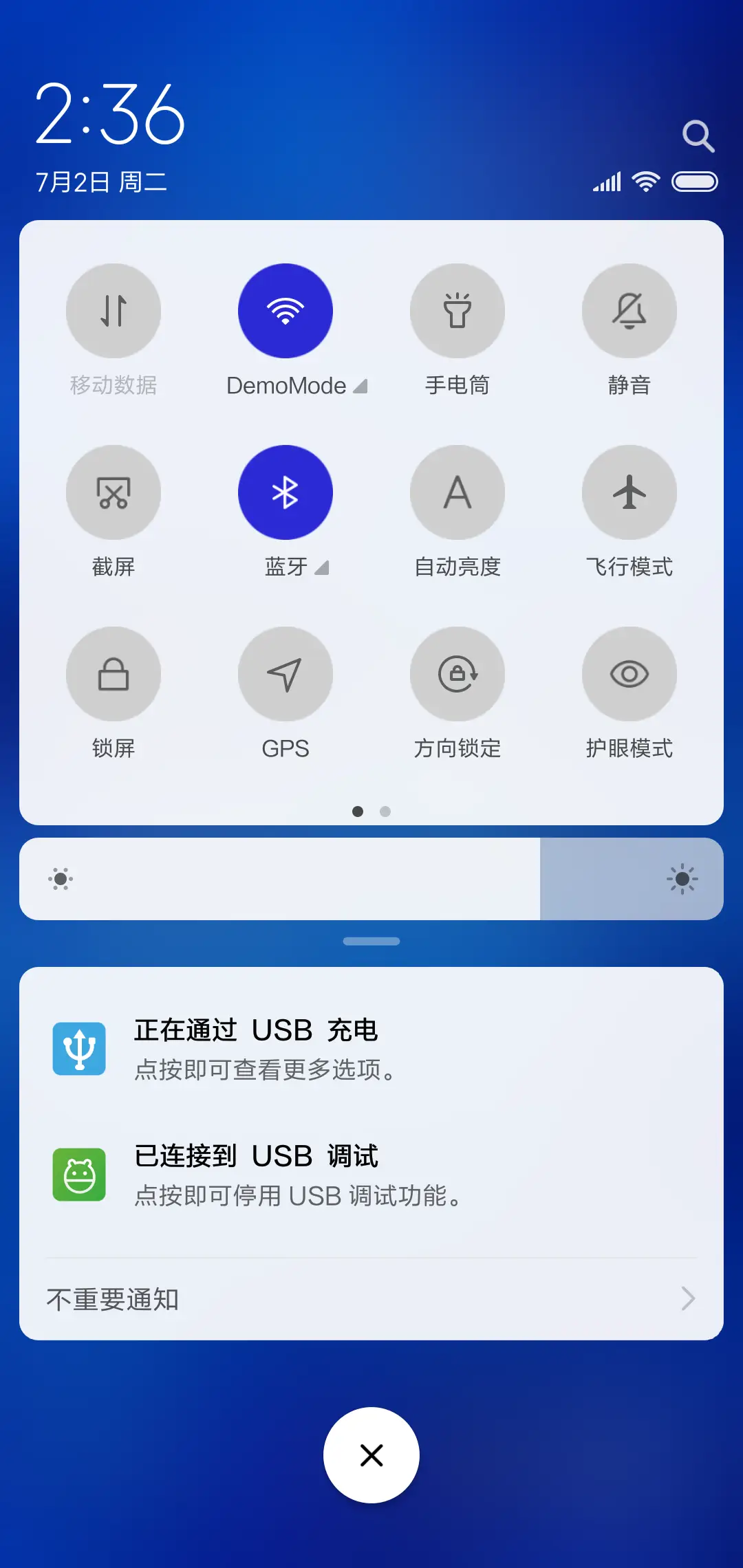Switch to the second quick settings page
The height and width of the screenshot is (1568, 743).
pos(385,812)
